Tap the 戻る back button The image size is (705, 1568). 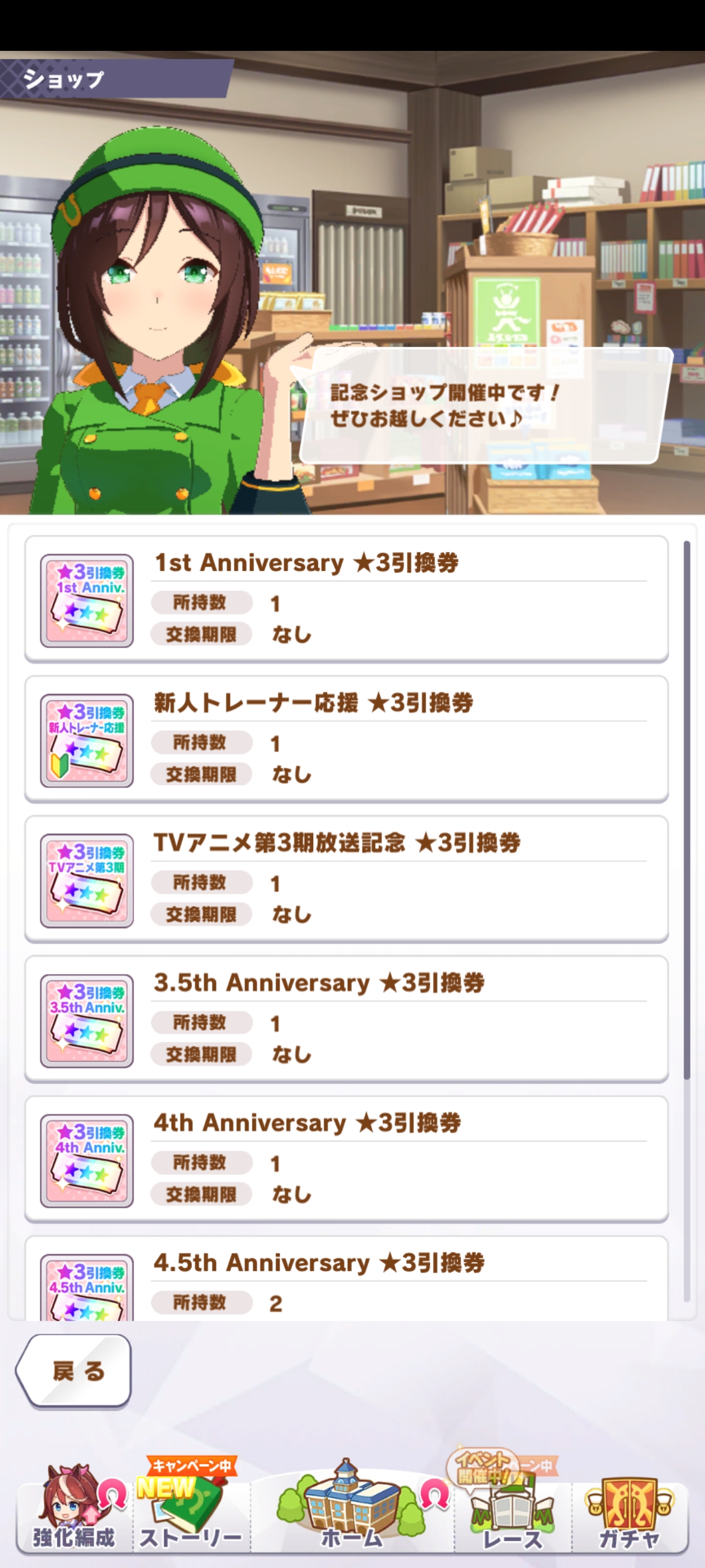74,1371
